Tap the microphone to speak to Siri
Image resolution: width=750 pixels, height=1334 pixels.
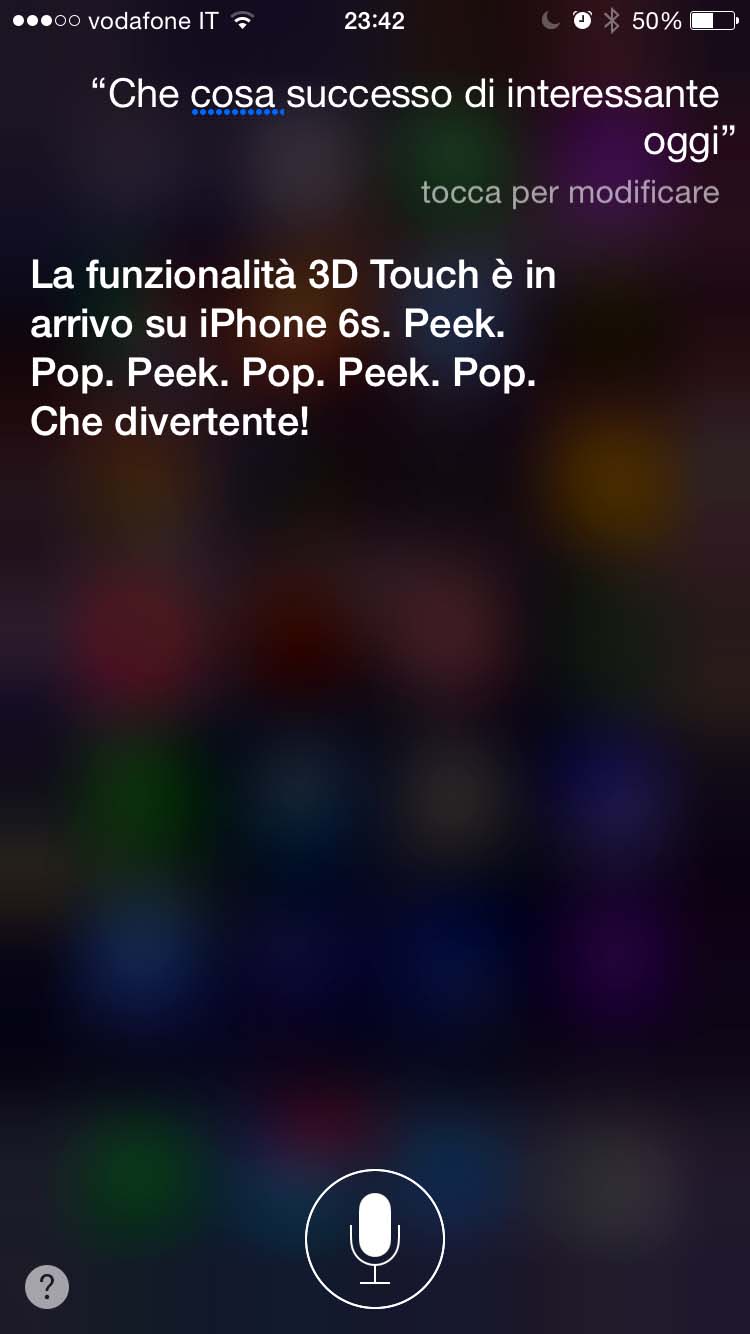pyautogui.click(x=374, y=1239)
